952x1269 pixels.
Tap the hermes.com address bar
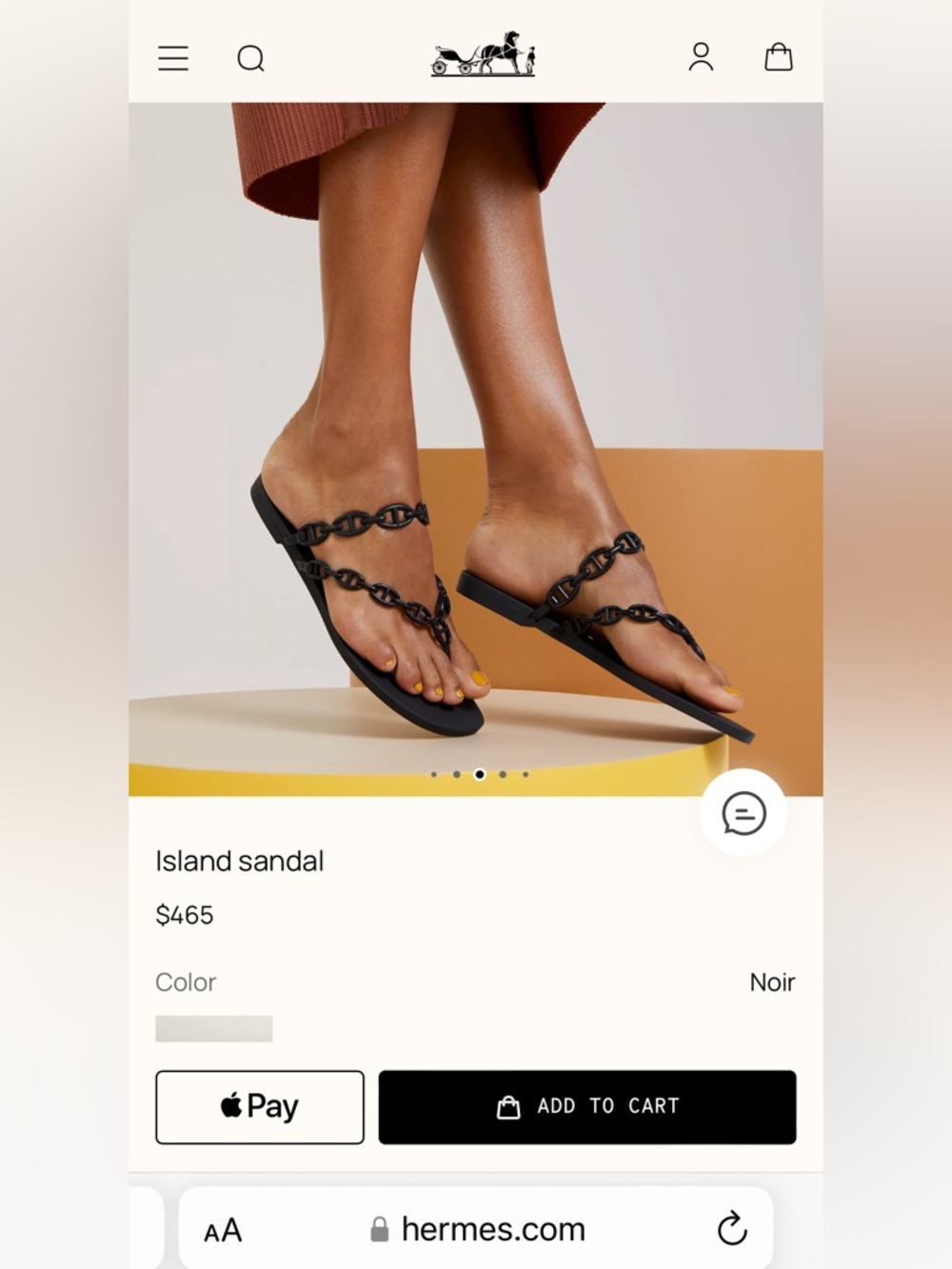491,1228
